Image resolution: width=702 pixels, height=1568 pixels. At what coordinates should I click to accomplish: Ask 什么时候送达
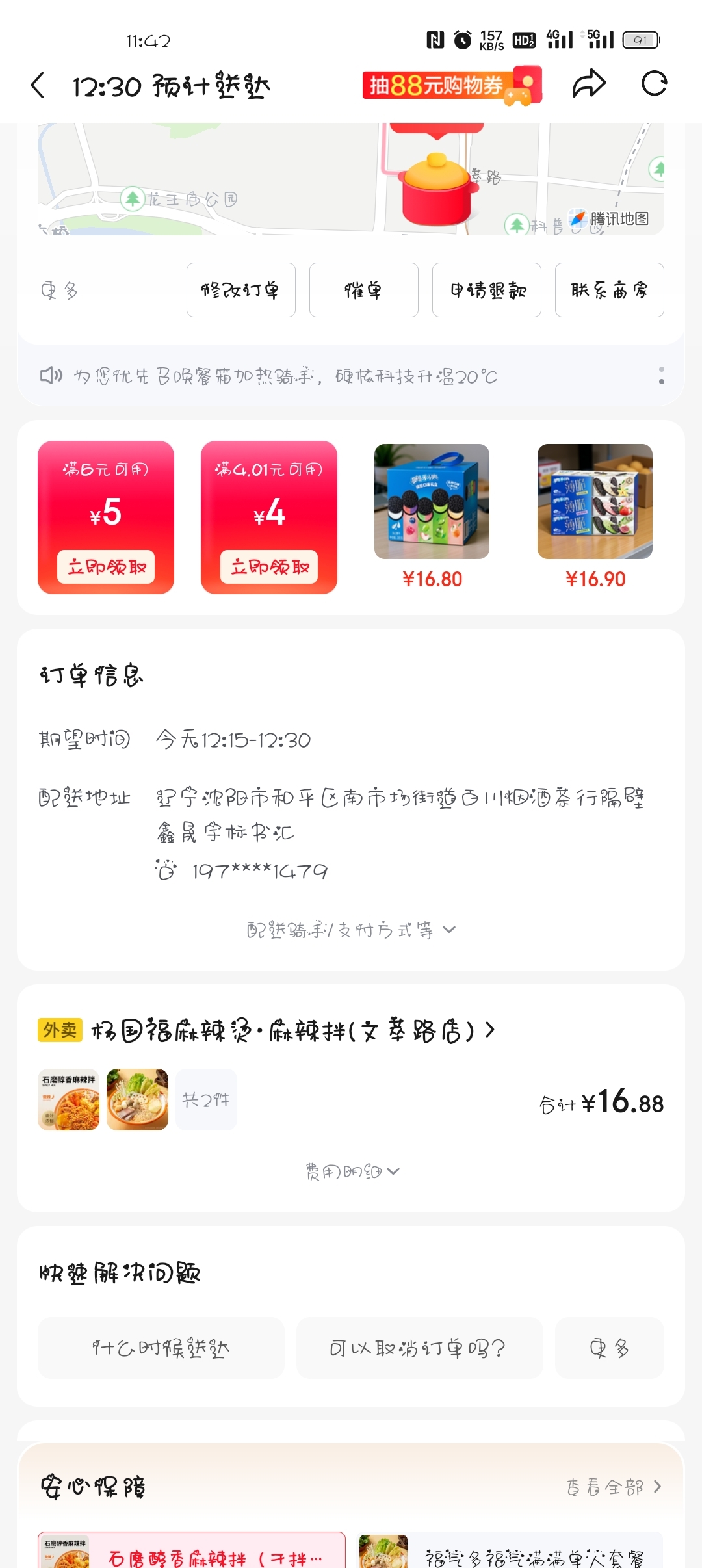(161, 1348)
